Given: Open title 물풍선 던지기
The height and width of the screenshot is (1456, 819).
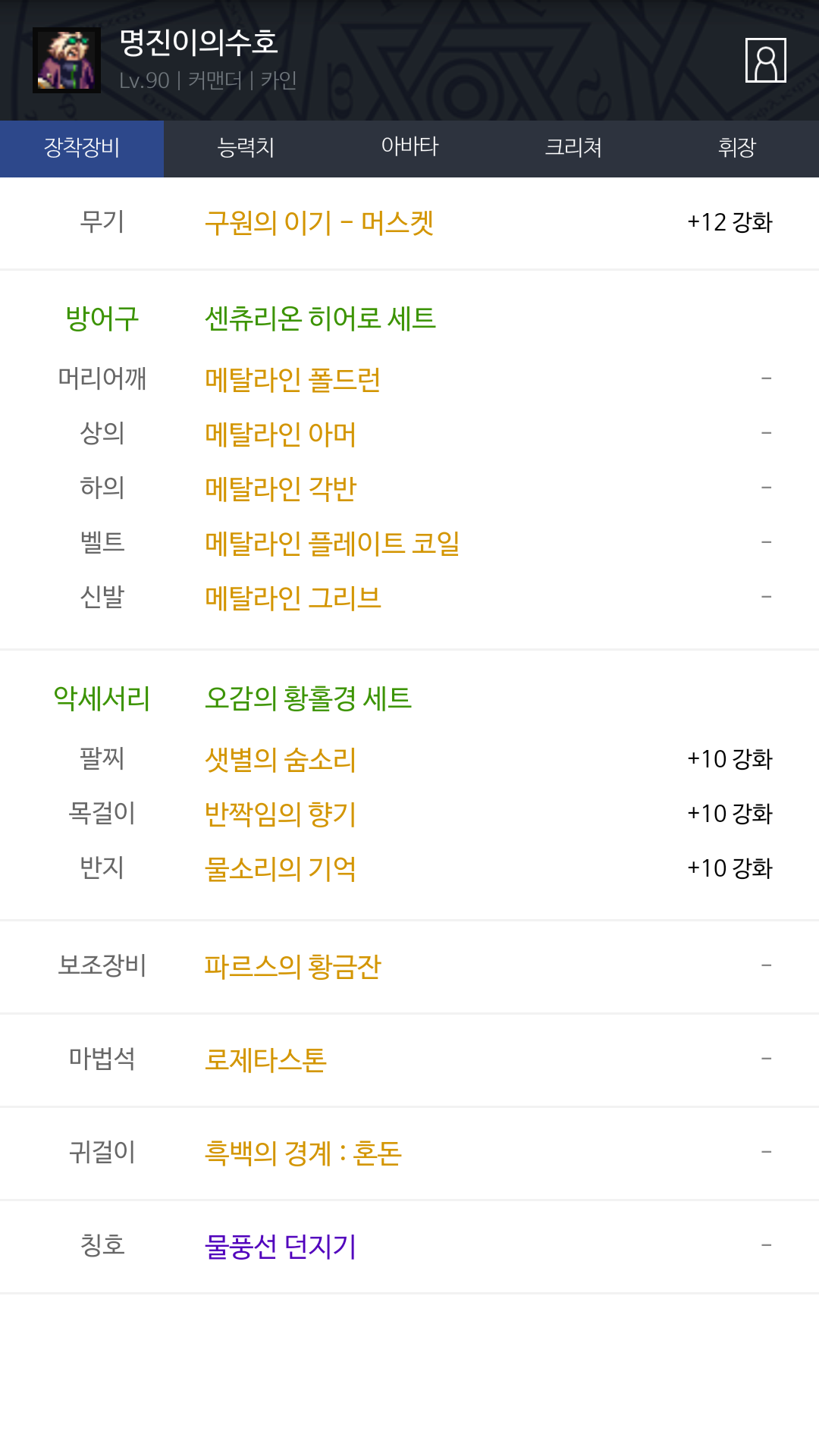Looking at the screenshot, I should click(281, 1246).
